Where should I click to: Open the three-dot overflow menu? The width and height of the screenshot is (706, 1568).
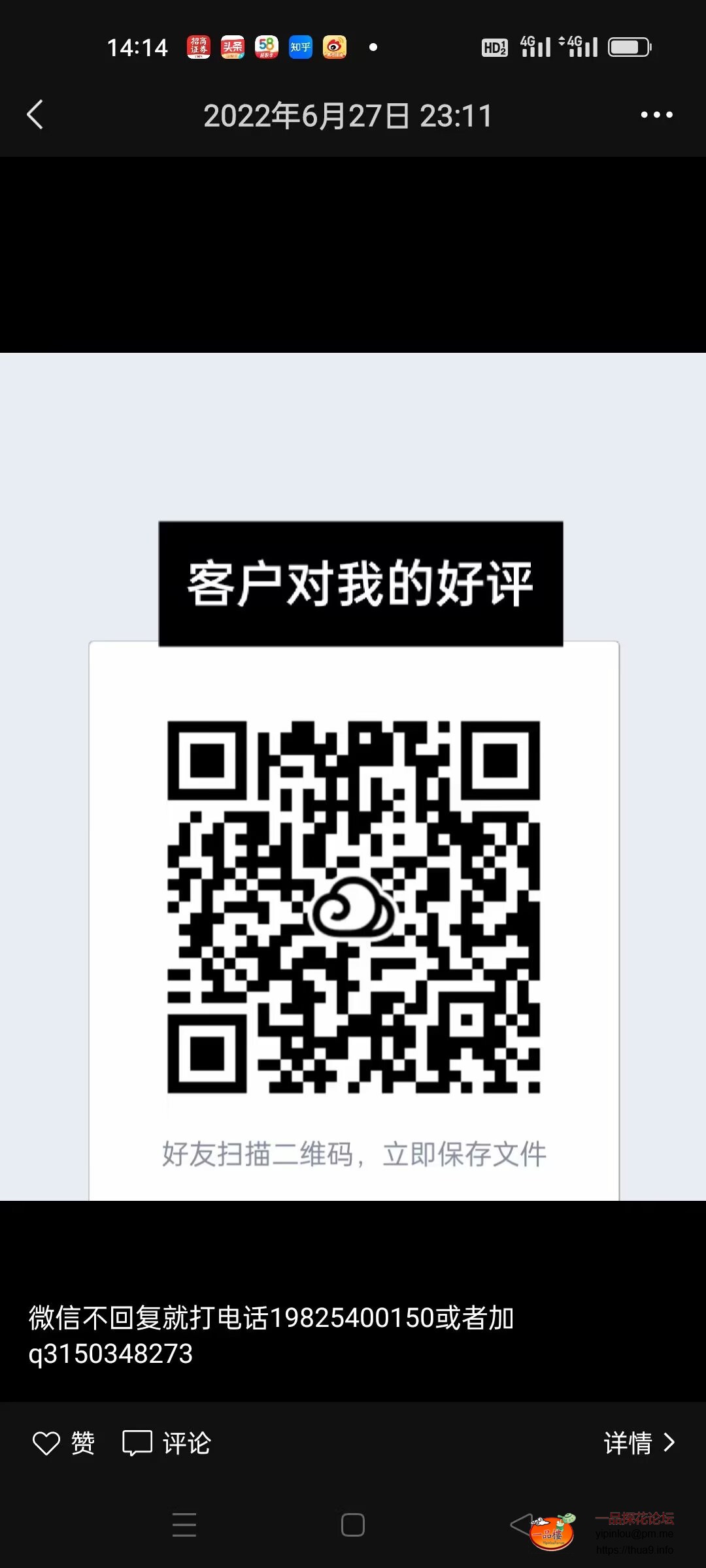656,115
